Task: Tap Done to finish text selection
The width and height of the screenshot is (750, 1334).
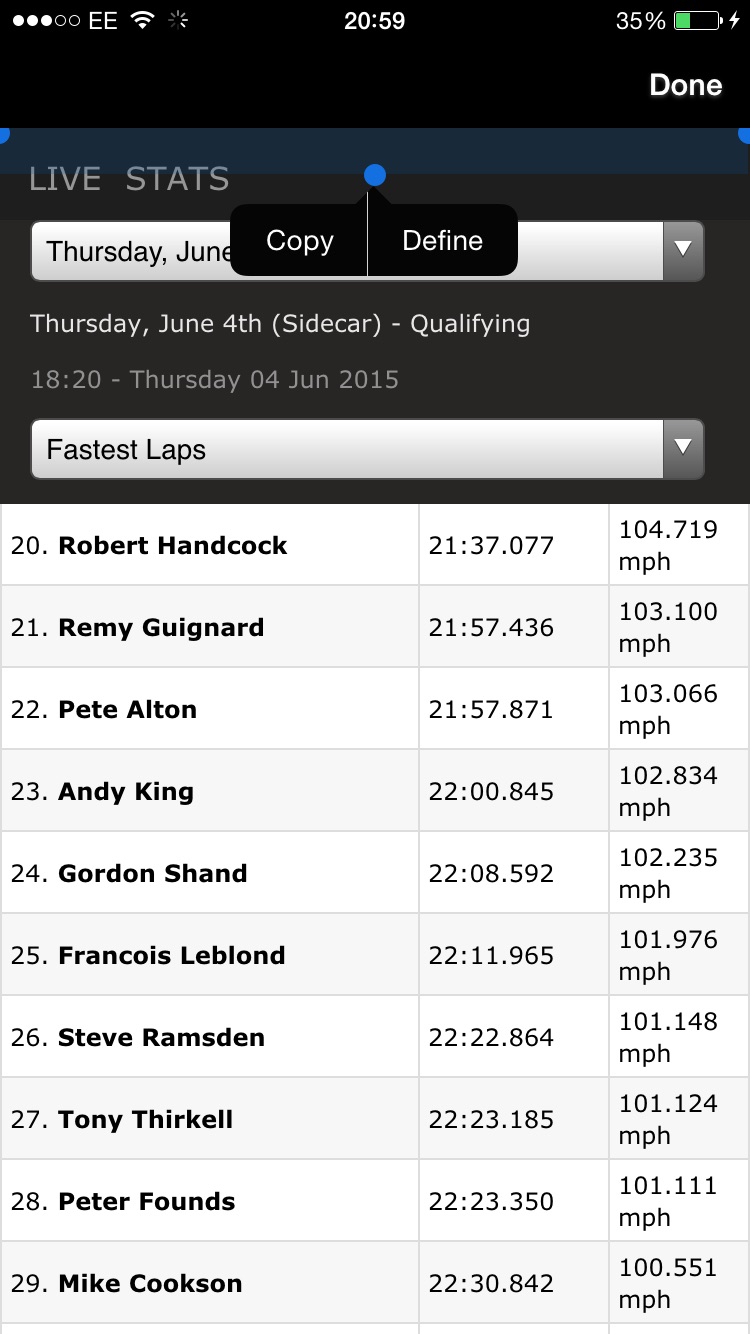Action: click(x=685, y=85)
